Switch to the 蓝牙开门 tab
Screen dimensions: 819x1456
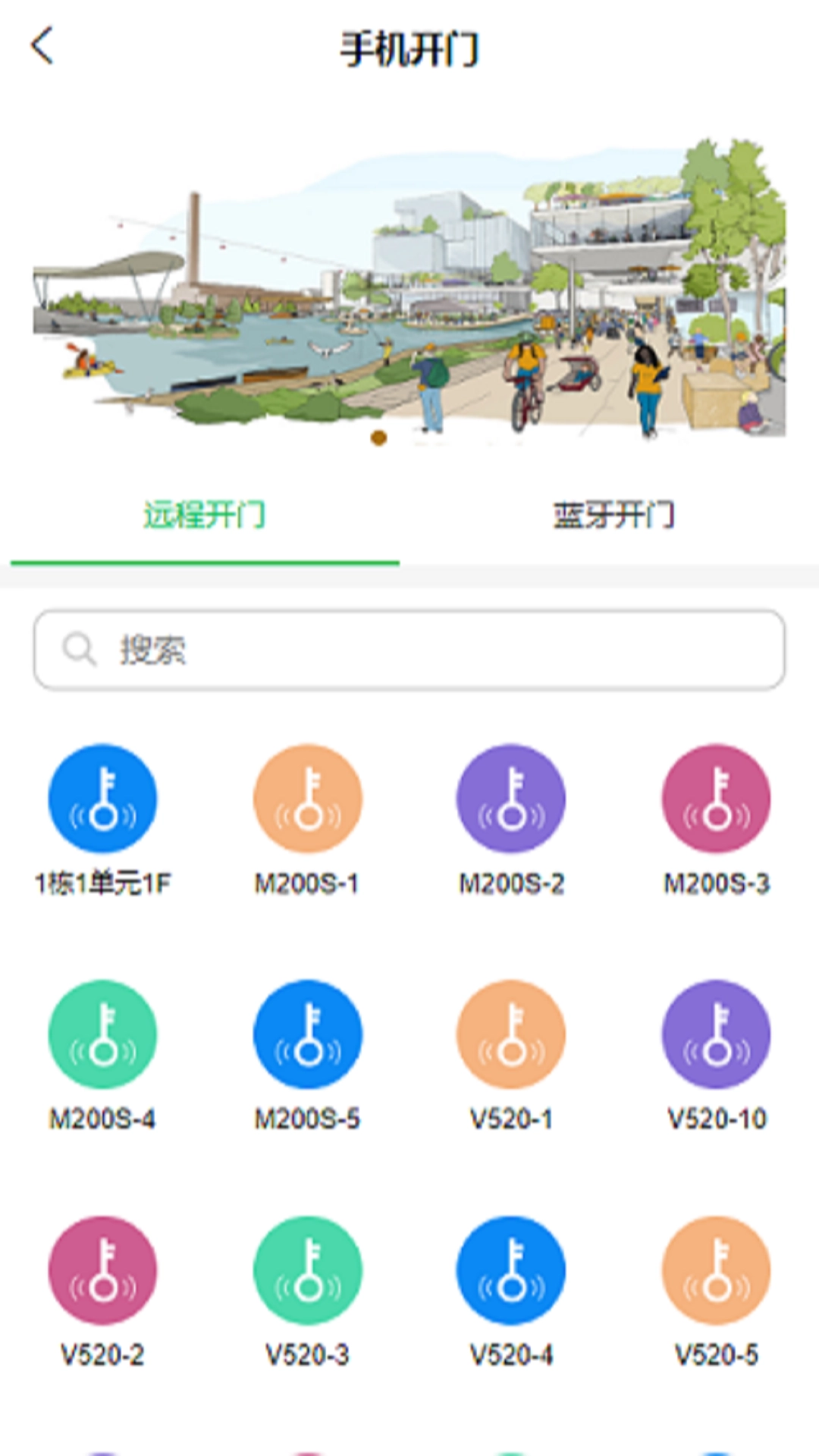613,516
